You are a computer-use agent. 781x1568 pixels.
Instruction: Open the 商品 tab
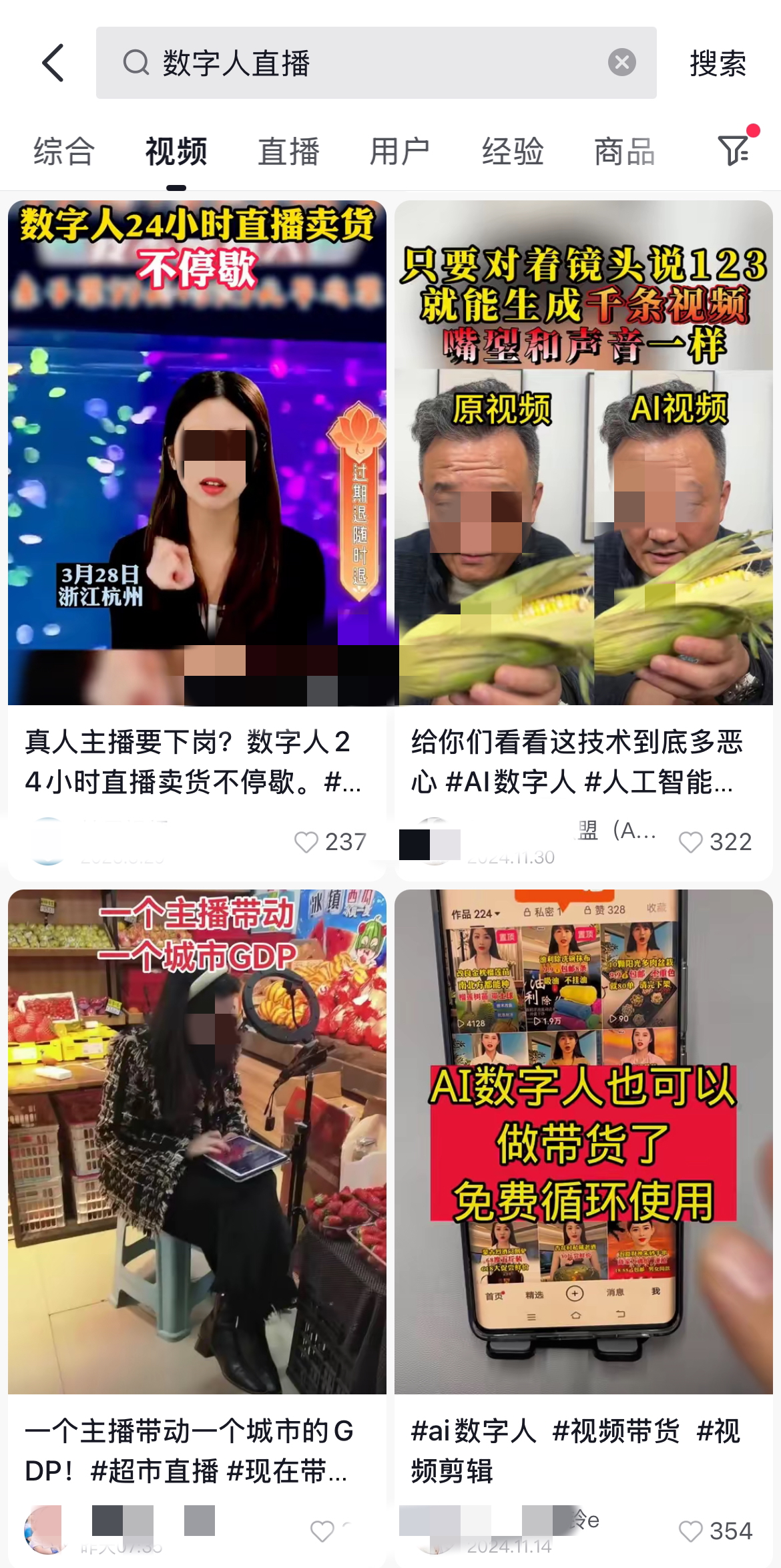(624, 152)
